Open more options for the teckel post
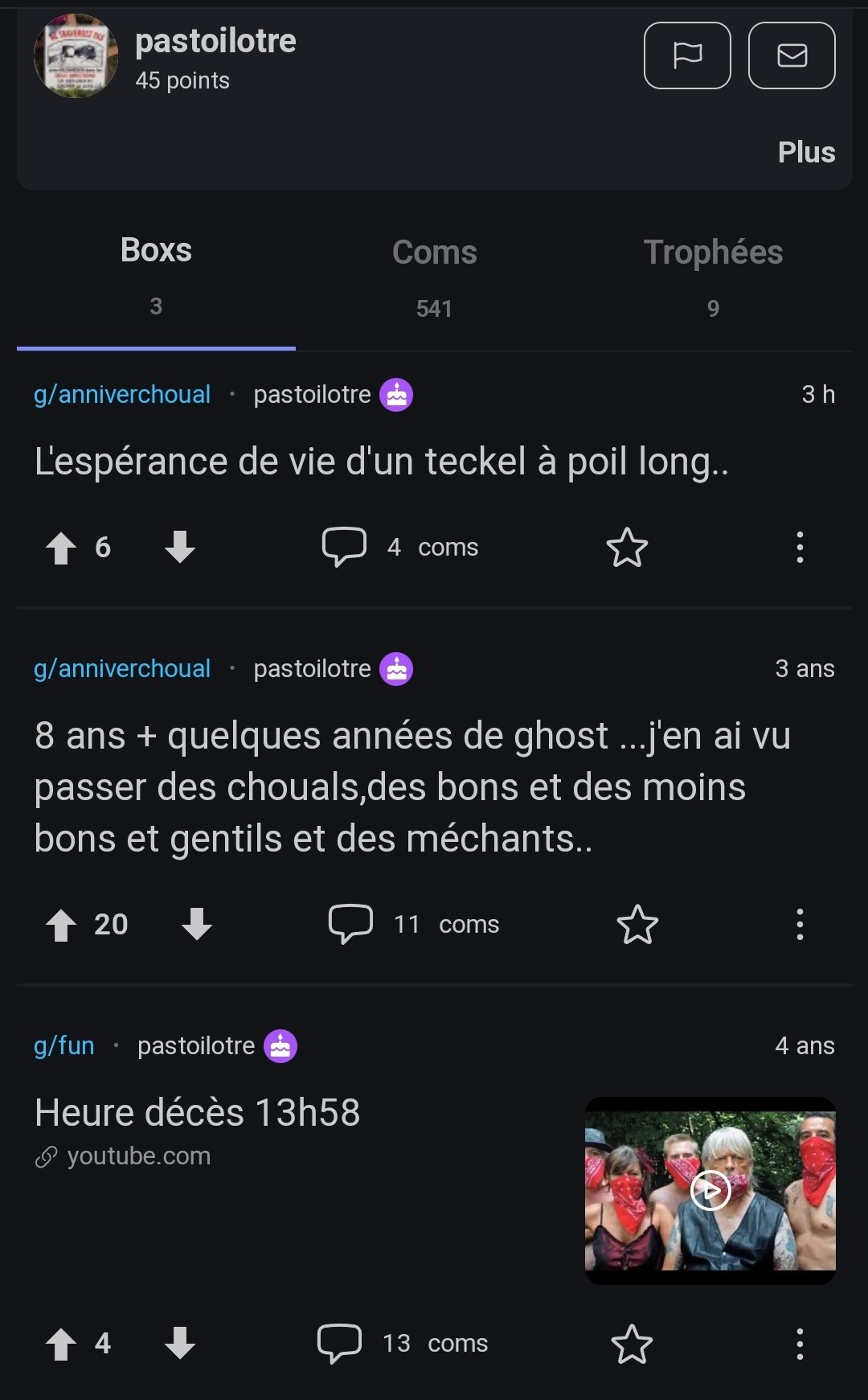 pyautogui.click(x=799, y=548)
